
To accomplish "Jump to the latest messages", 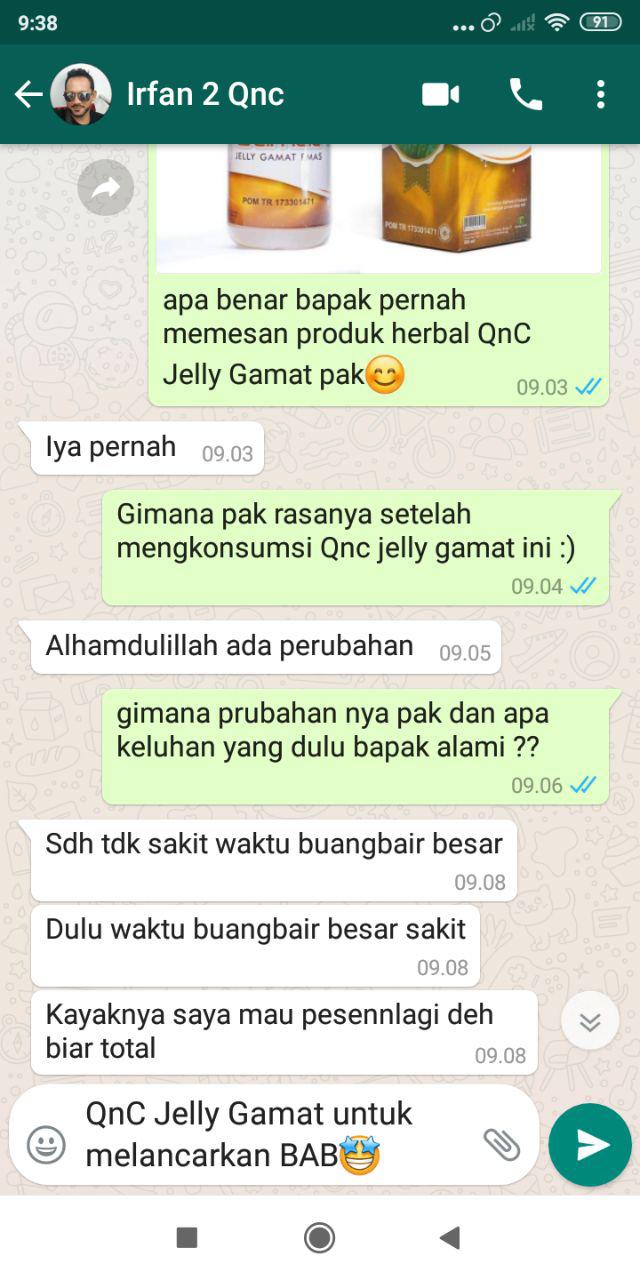I will point(590,1020).
